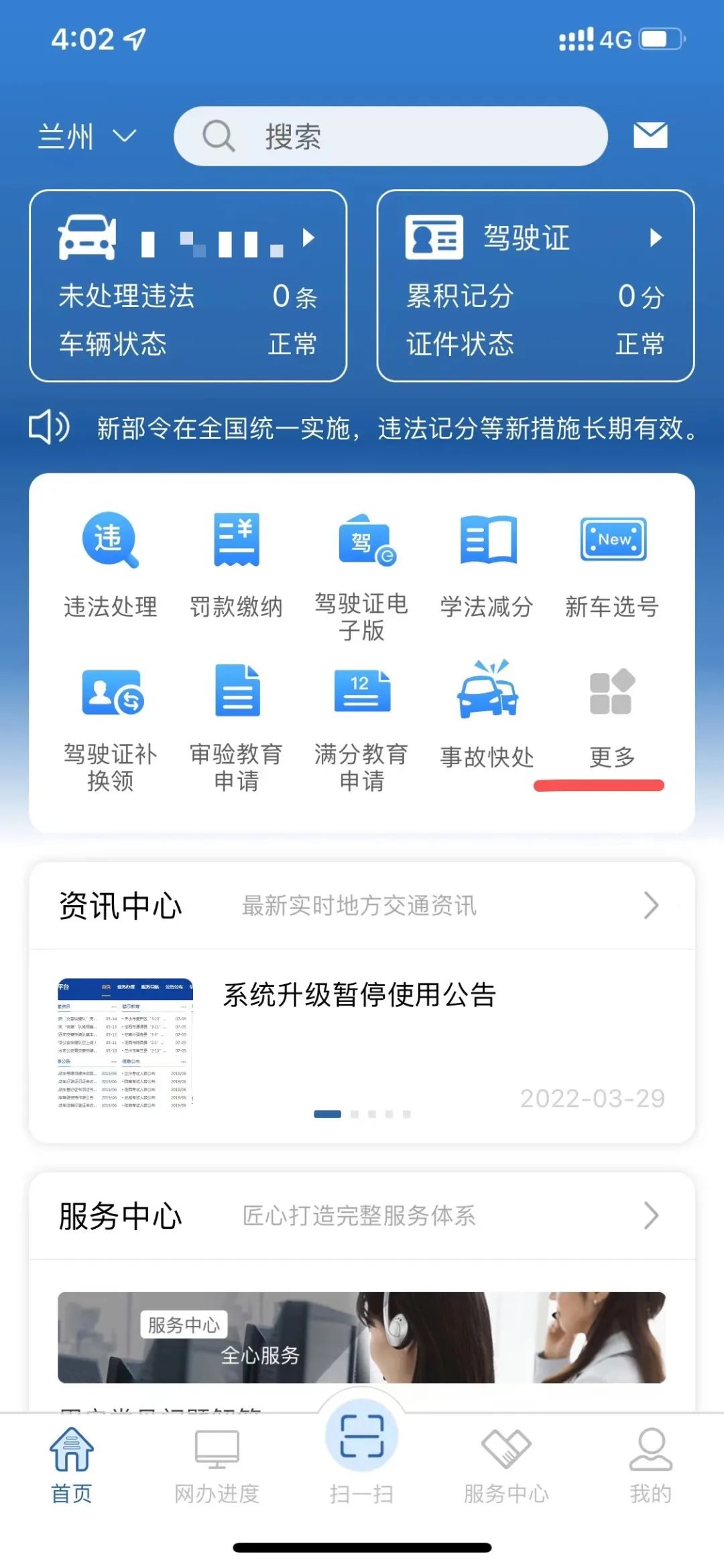Open 违法处理 violation handling
The height and width of the screenshot is (1568, 724).
pyautogui.click(x=111, y=564)
